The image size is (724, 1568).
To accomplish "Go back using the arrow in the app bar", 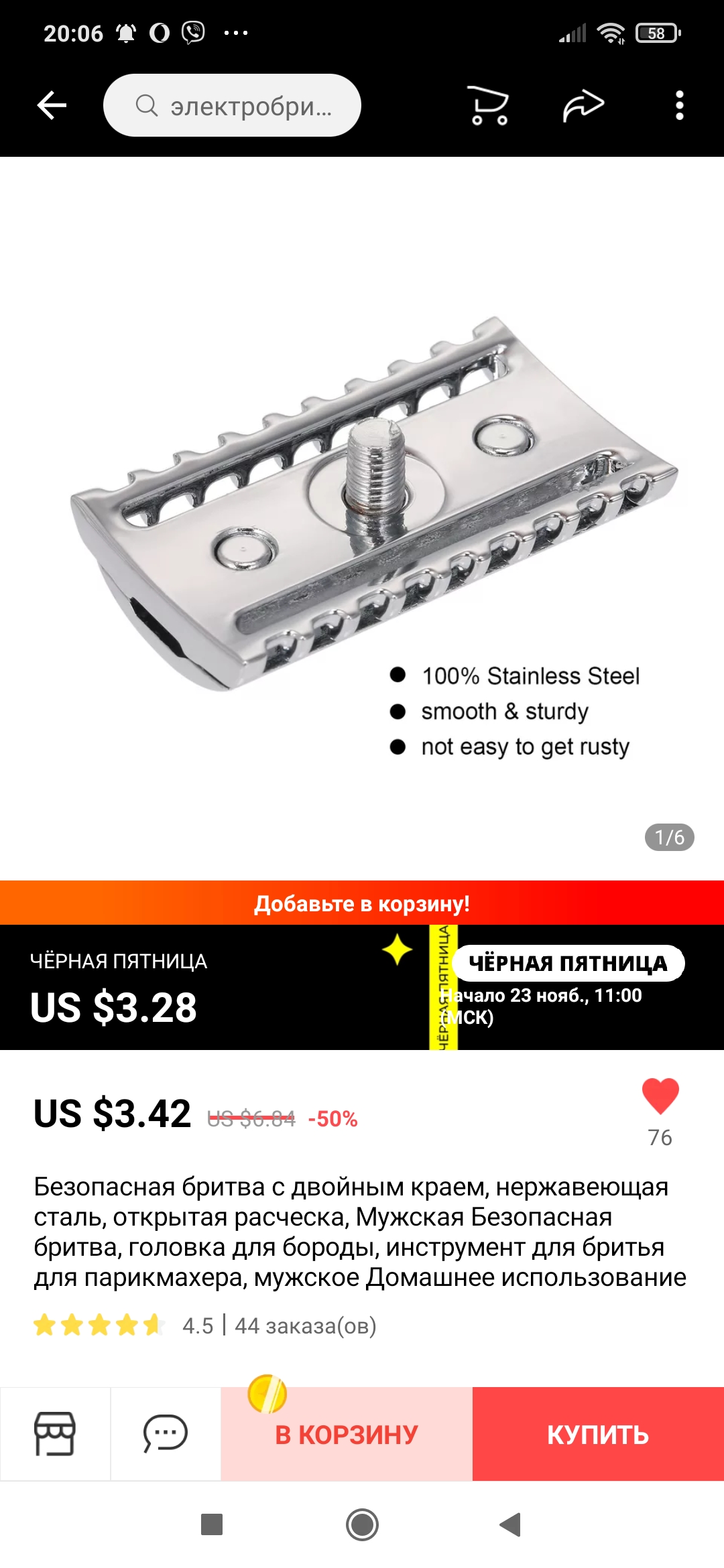I will point(52,105).
